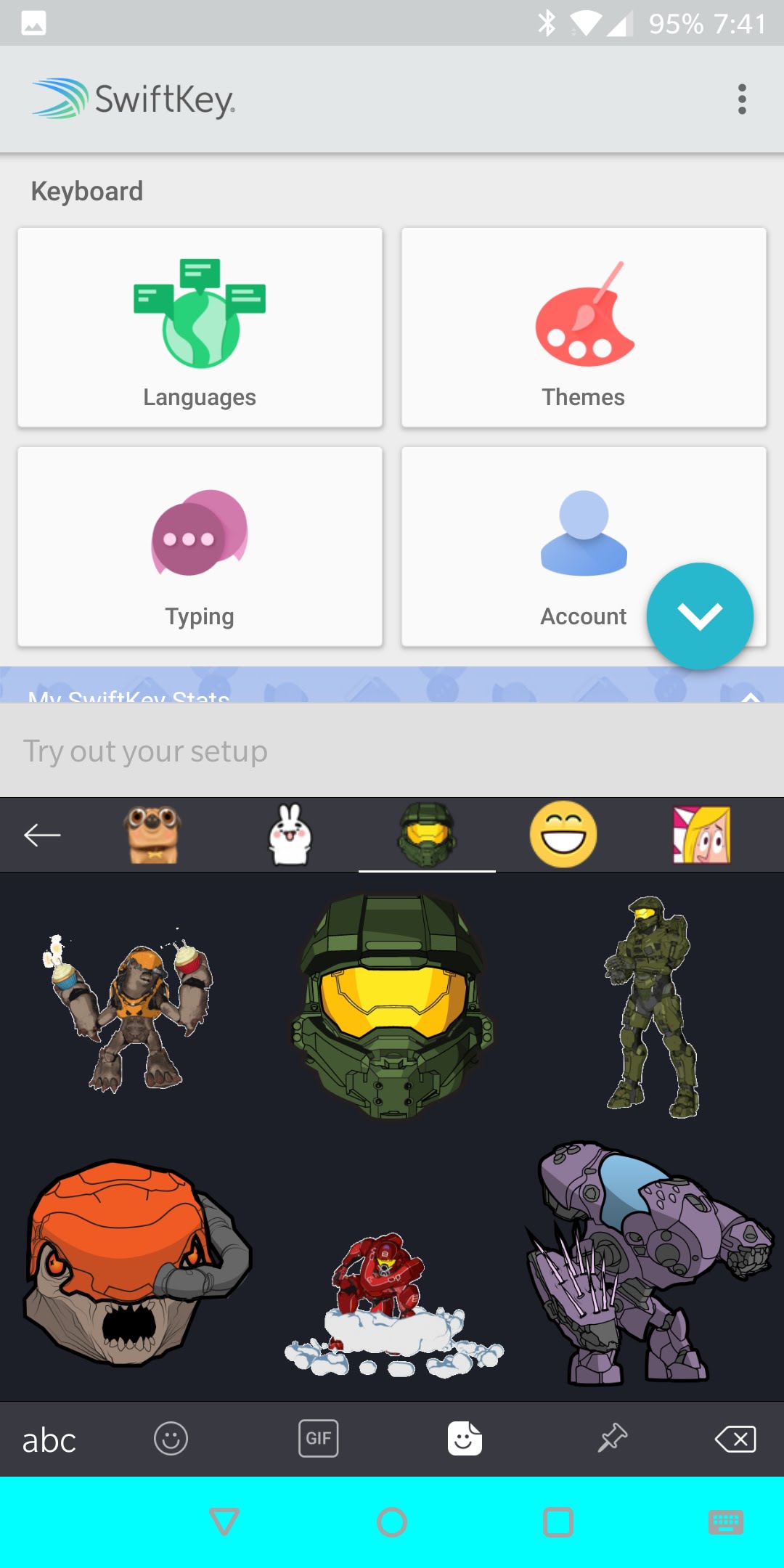Viewport: 784px width, 1568px height.
Task: Focus the 'Try out your setup' field
Action: pyautogui.click(x=392, y=751)
